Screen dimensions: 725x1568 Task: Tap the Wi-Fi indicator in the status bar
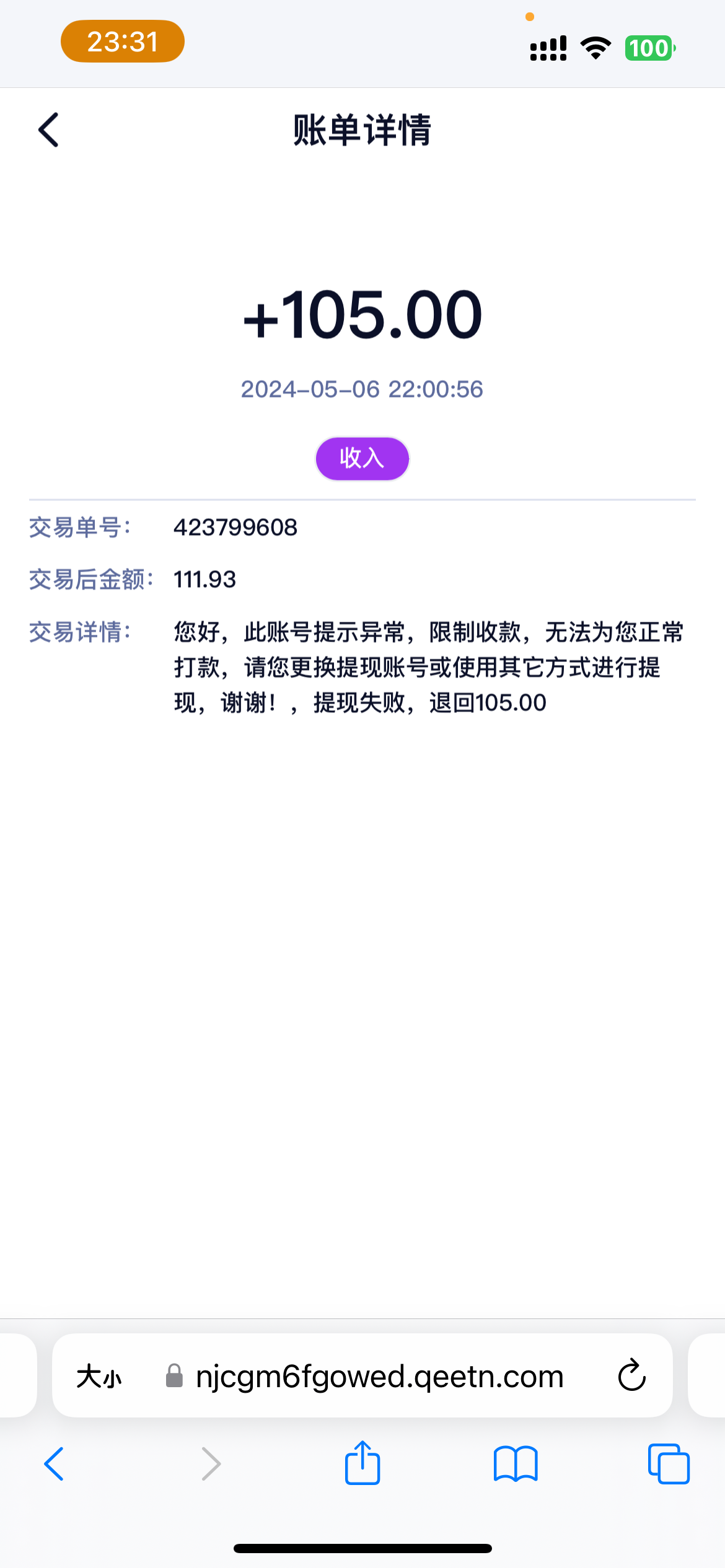pos(595,46)
